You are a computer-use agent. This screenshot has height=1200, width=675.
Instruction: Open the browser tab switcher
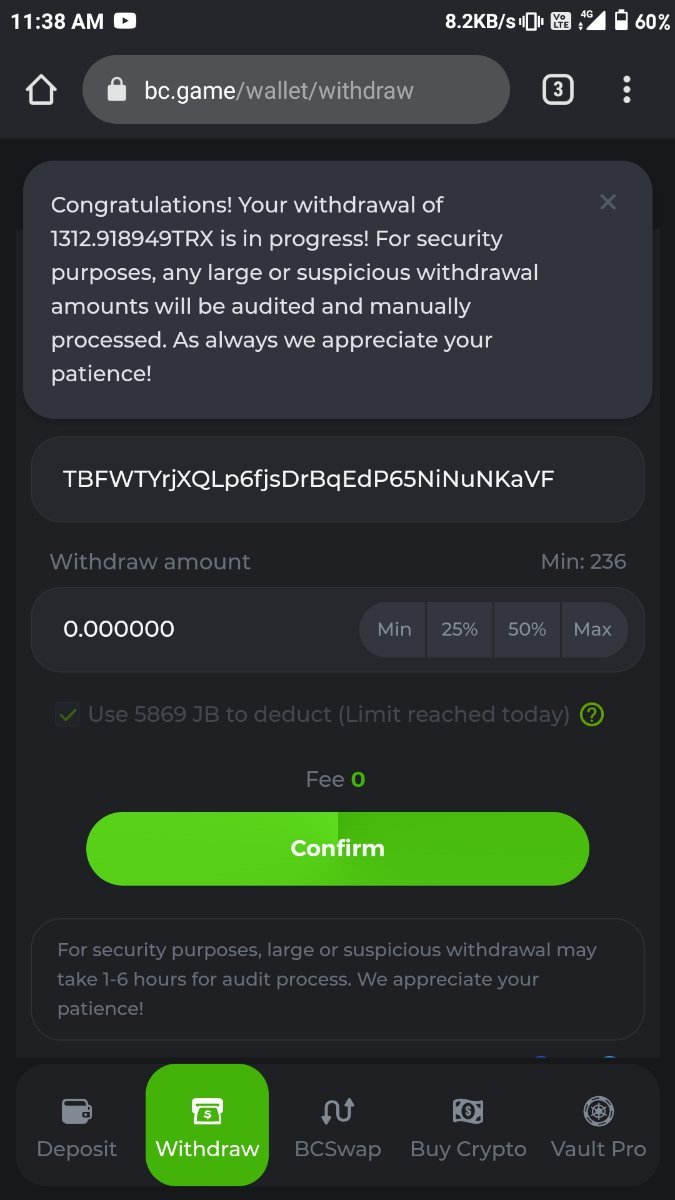[557, 90]
